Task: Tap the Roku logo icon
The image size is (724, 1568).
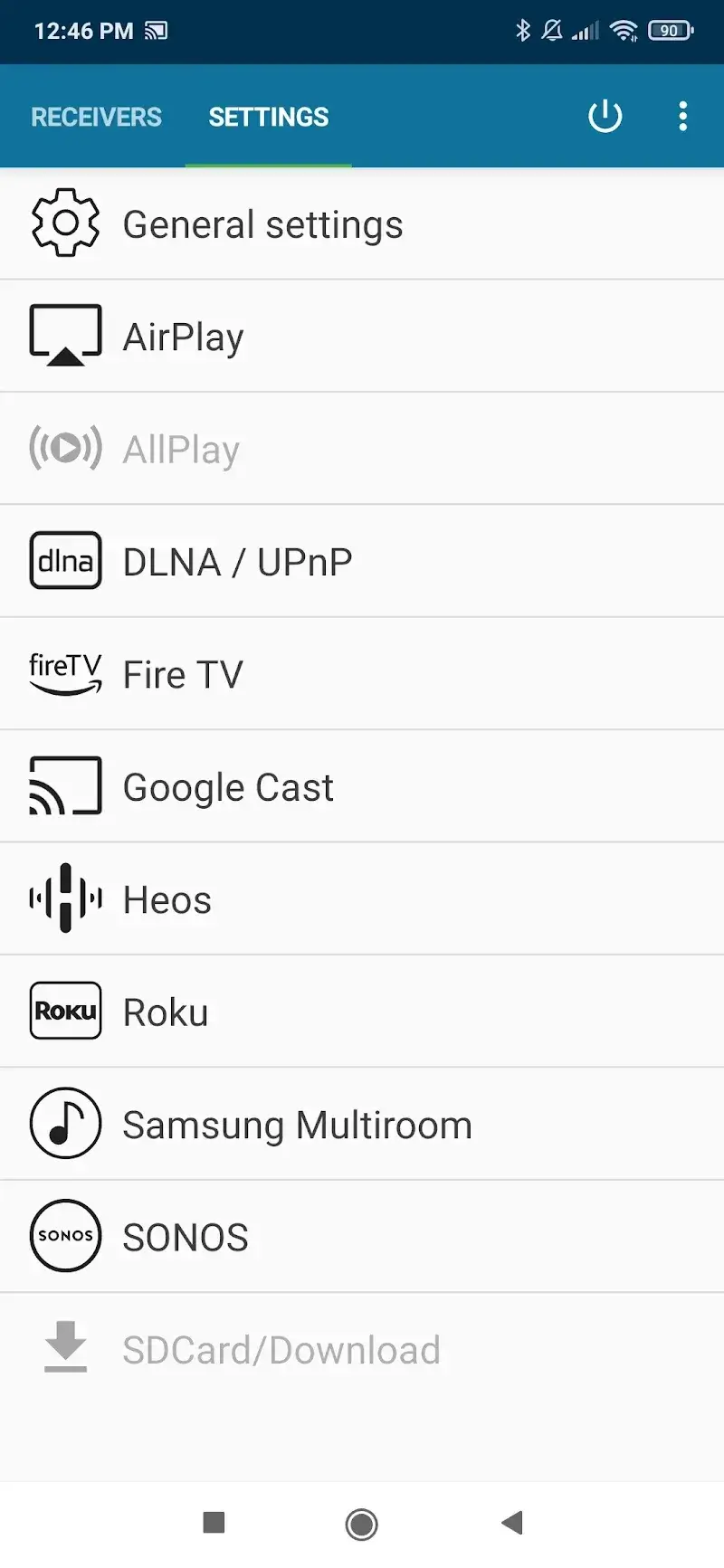Action: (65, 1011)
